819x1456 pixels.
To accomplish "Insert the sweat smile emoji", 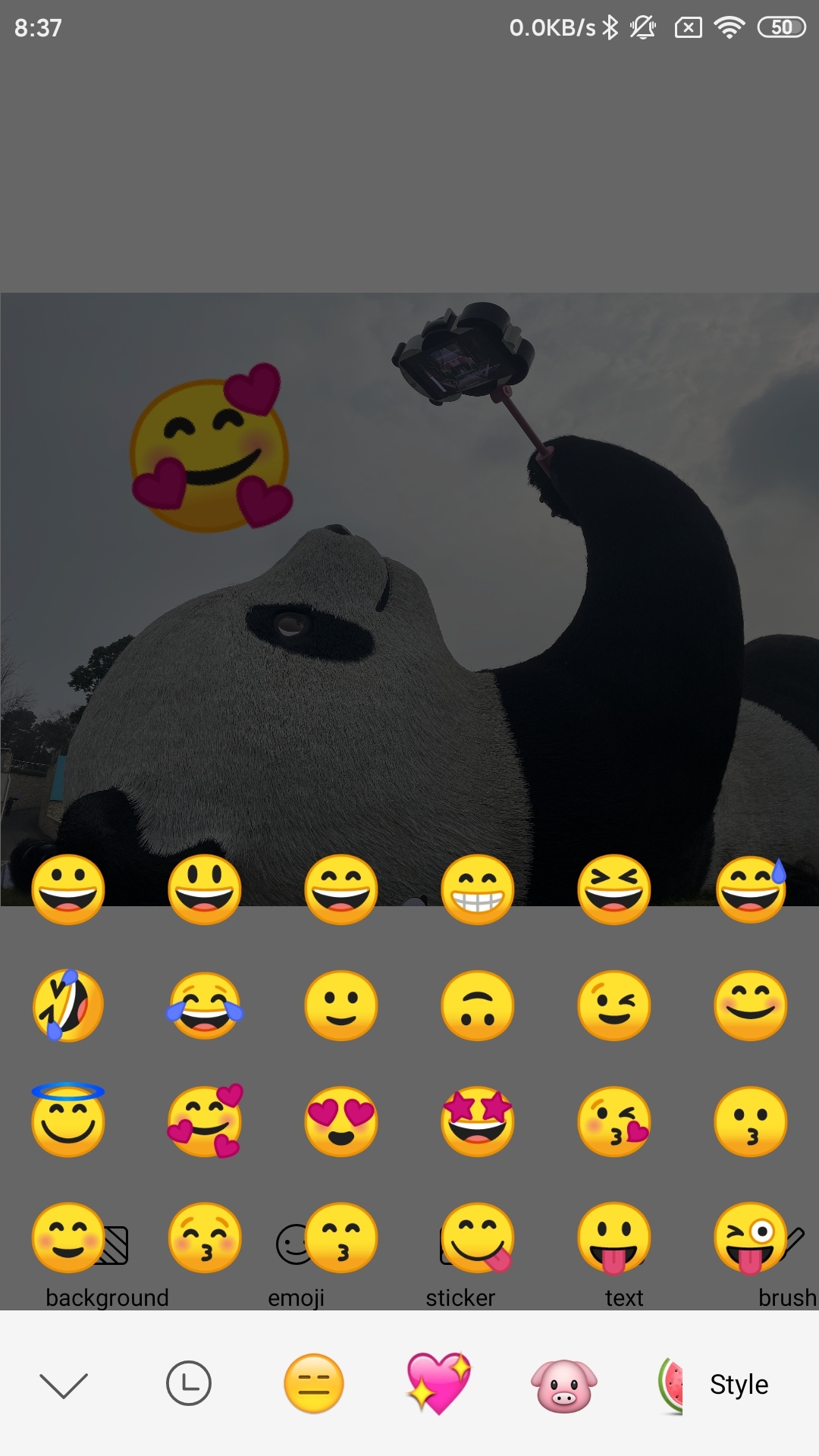I will [x=751, y=889].
